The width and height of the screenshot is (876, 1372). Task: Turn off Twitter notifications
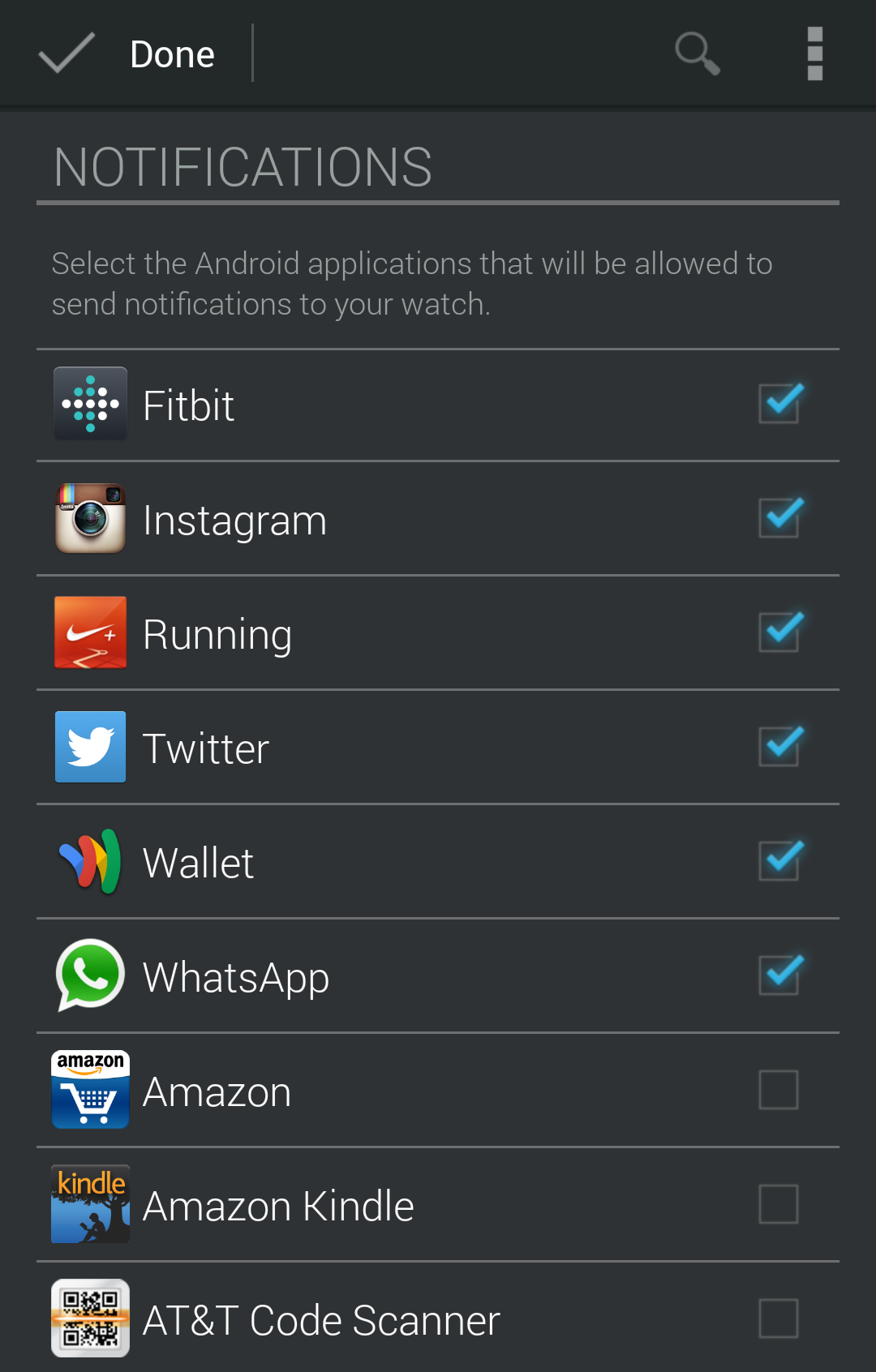779,747
